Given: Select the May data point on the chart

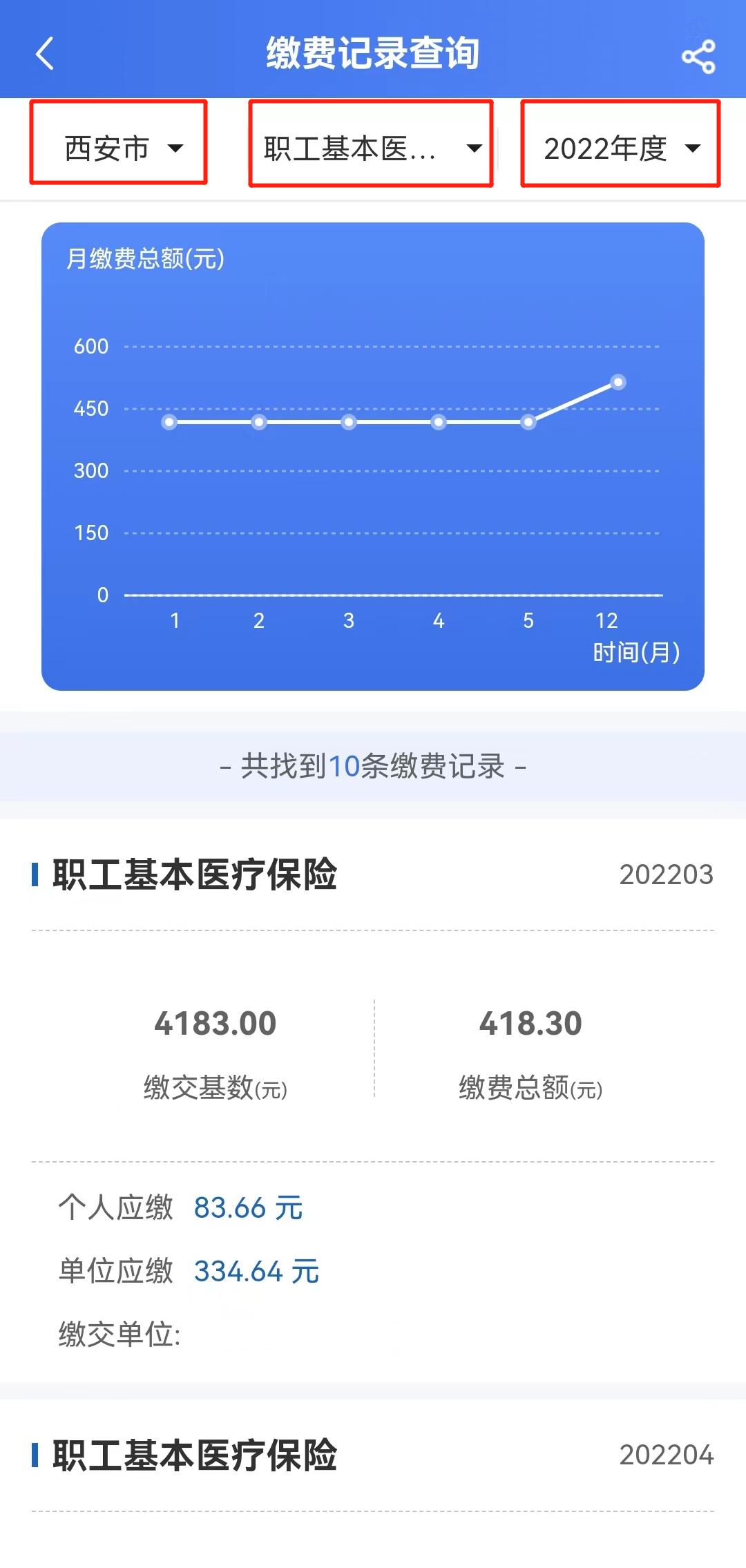Looking at the screenshot, I should click(528, 421).
